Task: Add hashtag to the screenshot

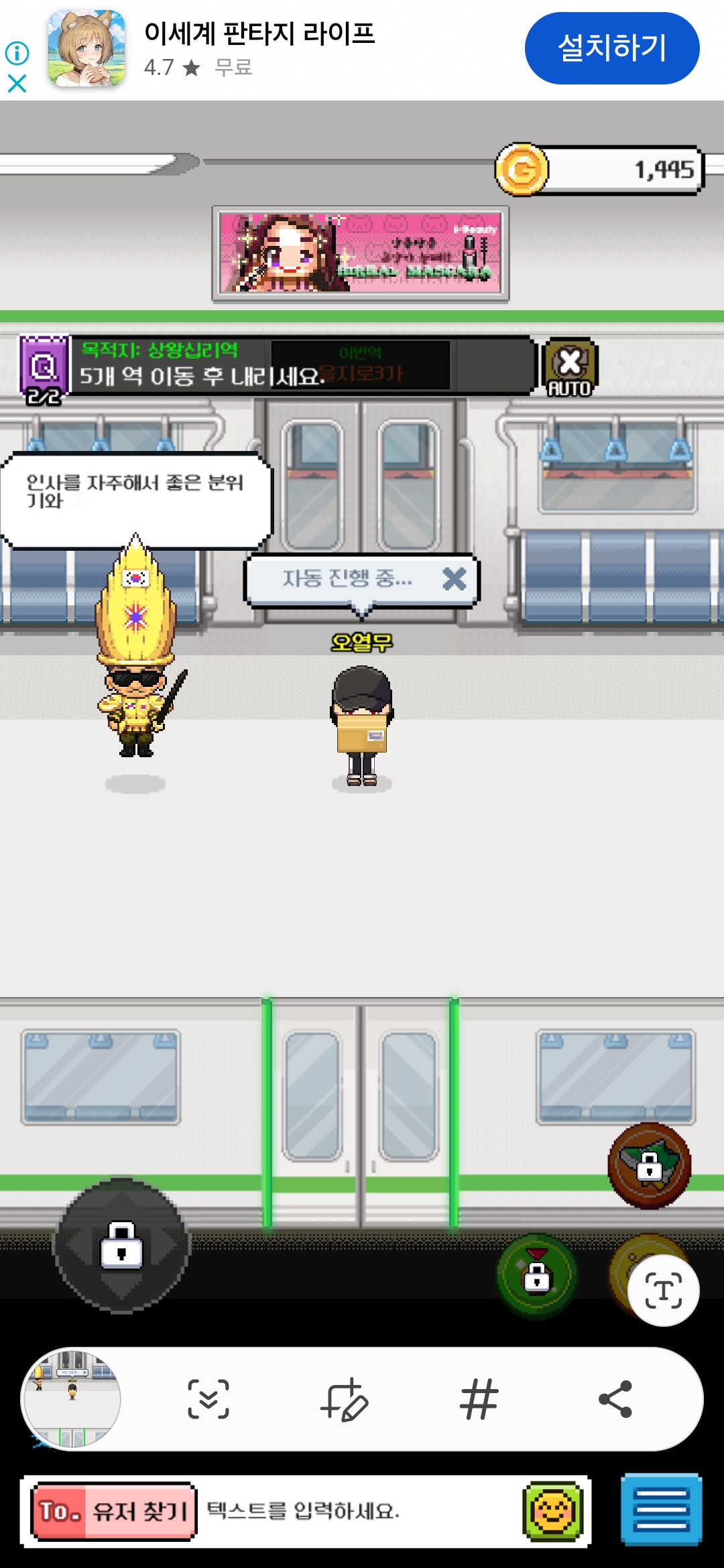Action: [479, 1399]
